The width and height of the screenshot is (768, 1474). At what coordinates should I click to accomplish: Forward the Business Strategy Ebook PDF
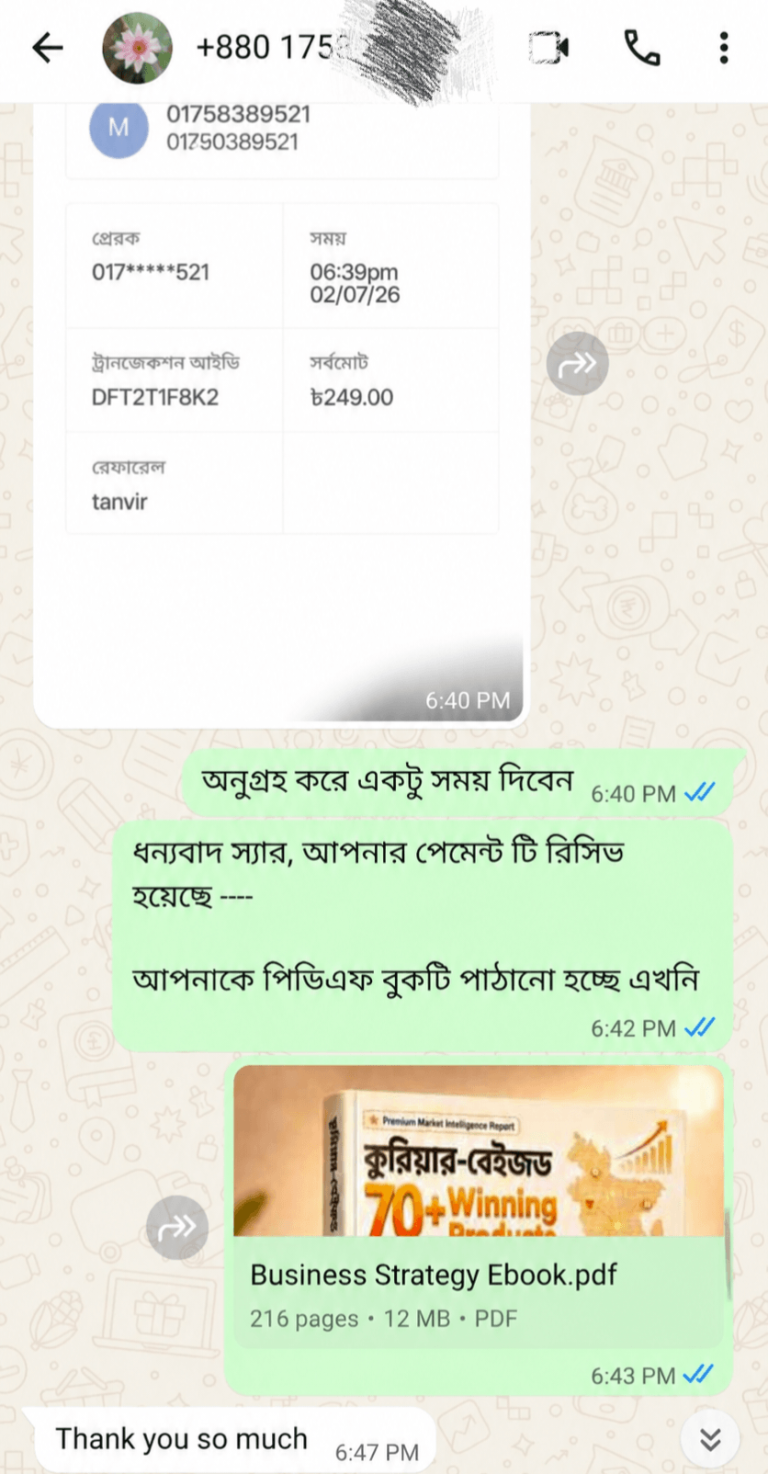[177, 1227]
